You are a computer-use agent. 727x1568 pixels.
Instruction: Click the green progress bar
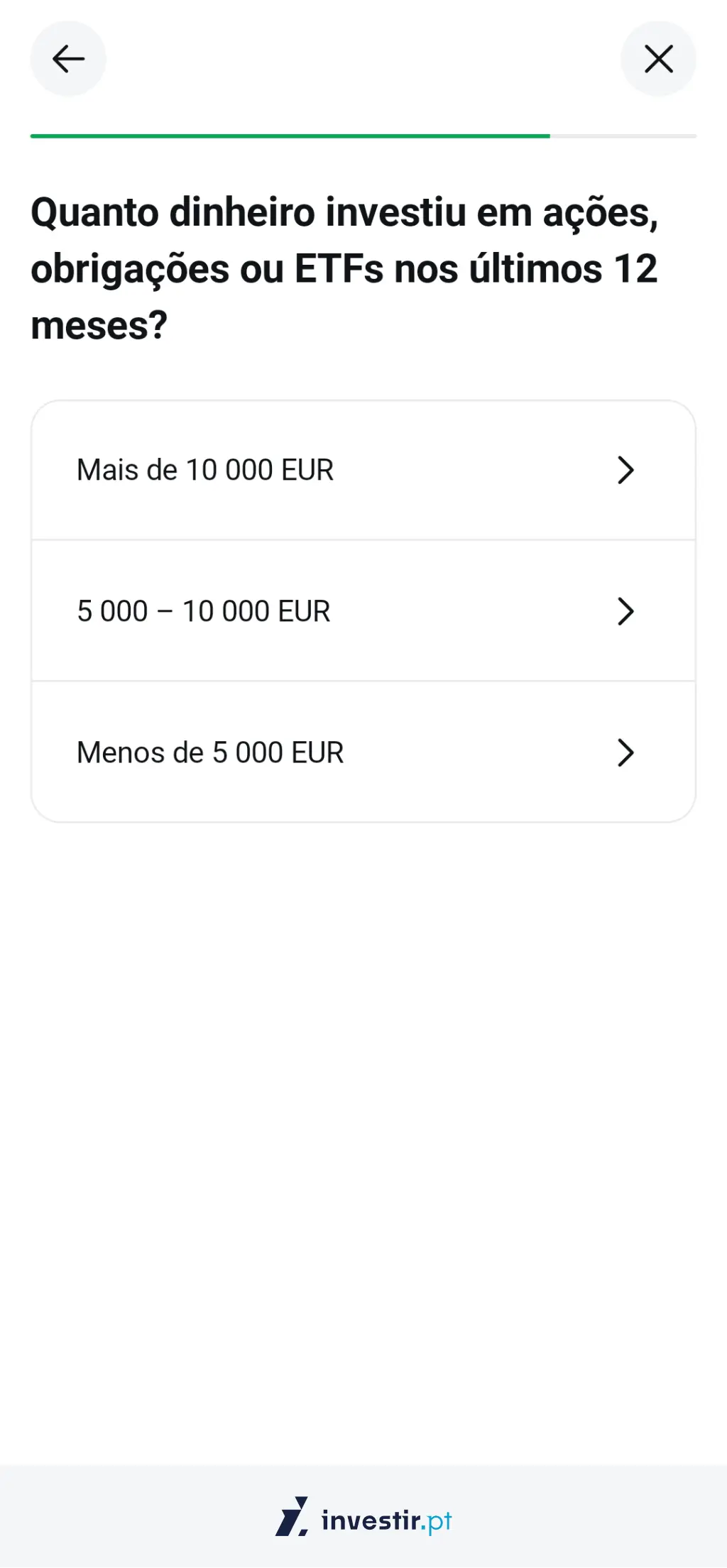(x=290, y=135)
